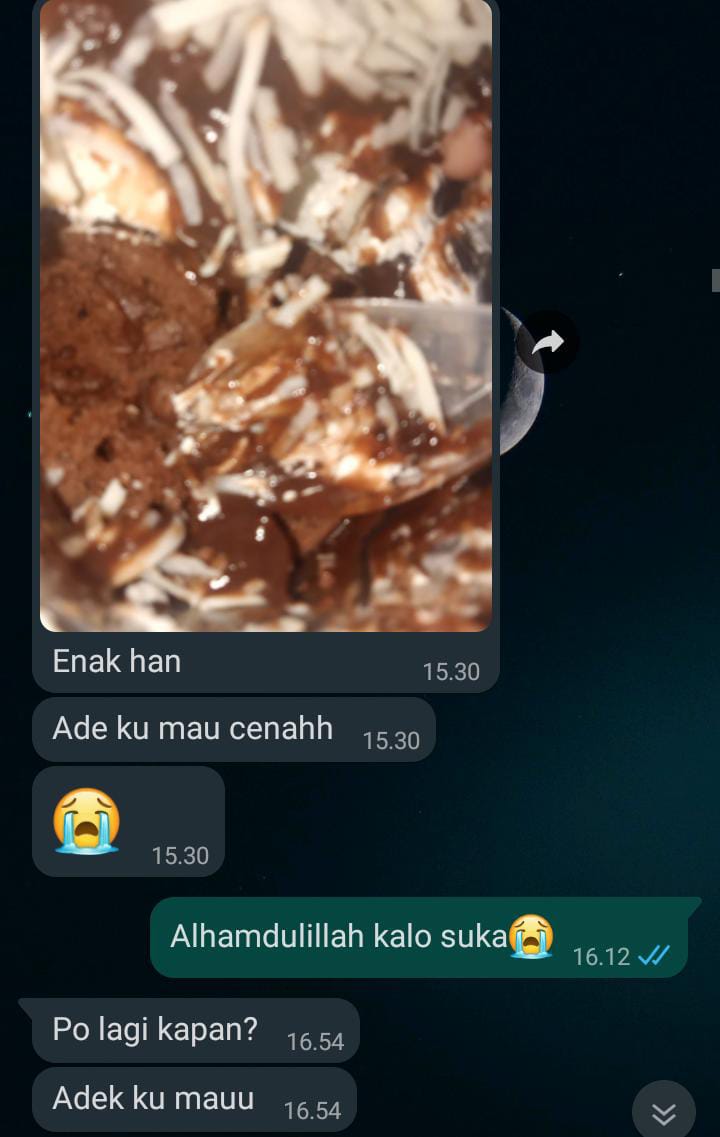
Task: Open the chocolate dessert photo
Action: tap(266, 315)
